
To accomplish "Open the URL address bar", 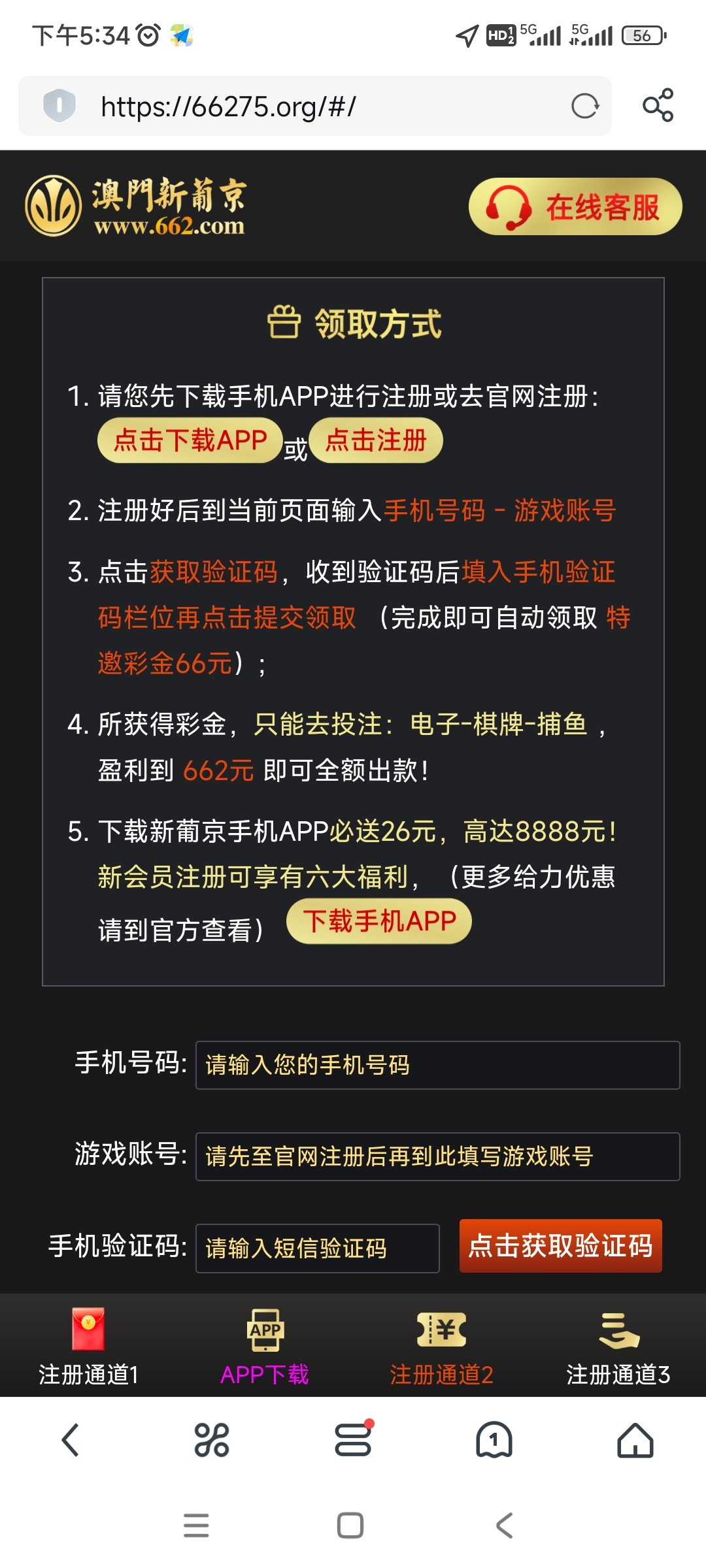I will [314, 106].
